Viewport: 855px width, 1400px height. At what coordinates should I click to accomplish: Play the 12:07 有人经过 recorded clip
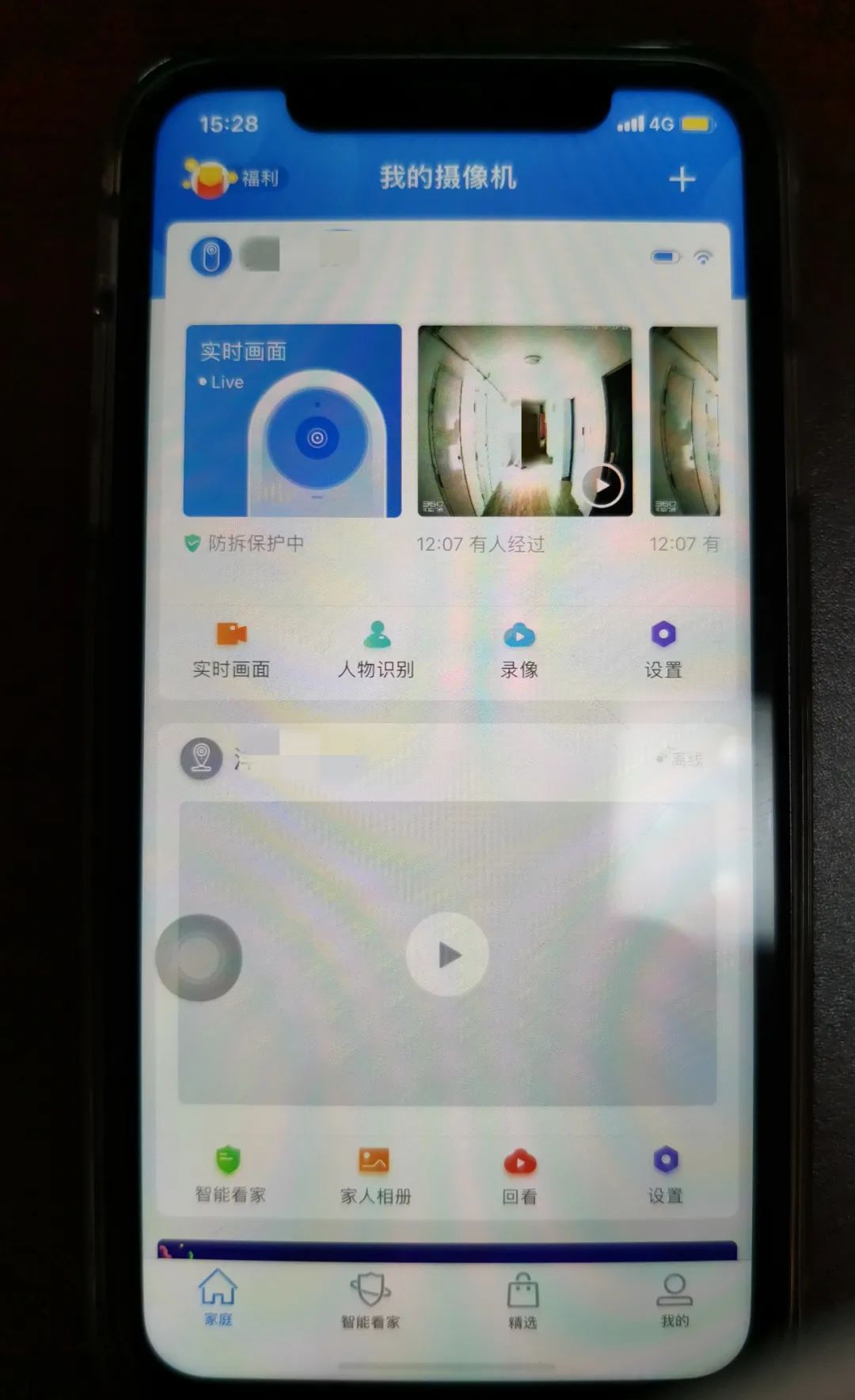525,420
